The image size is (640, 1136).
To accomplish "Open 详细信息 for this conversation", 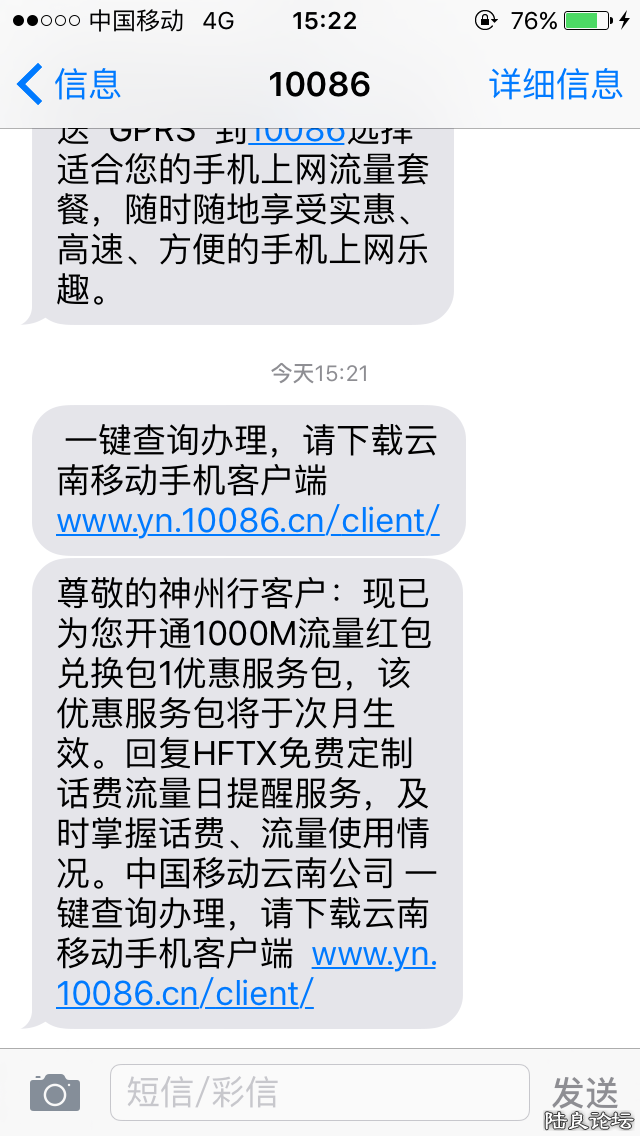I will pyautogui.click(x=555, y=84).
